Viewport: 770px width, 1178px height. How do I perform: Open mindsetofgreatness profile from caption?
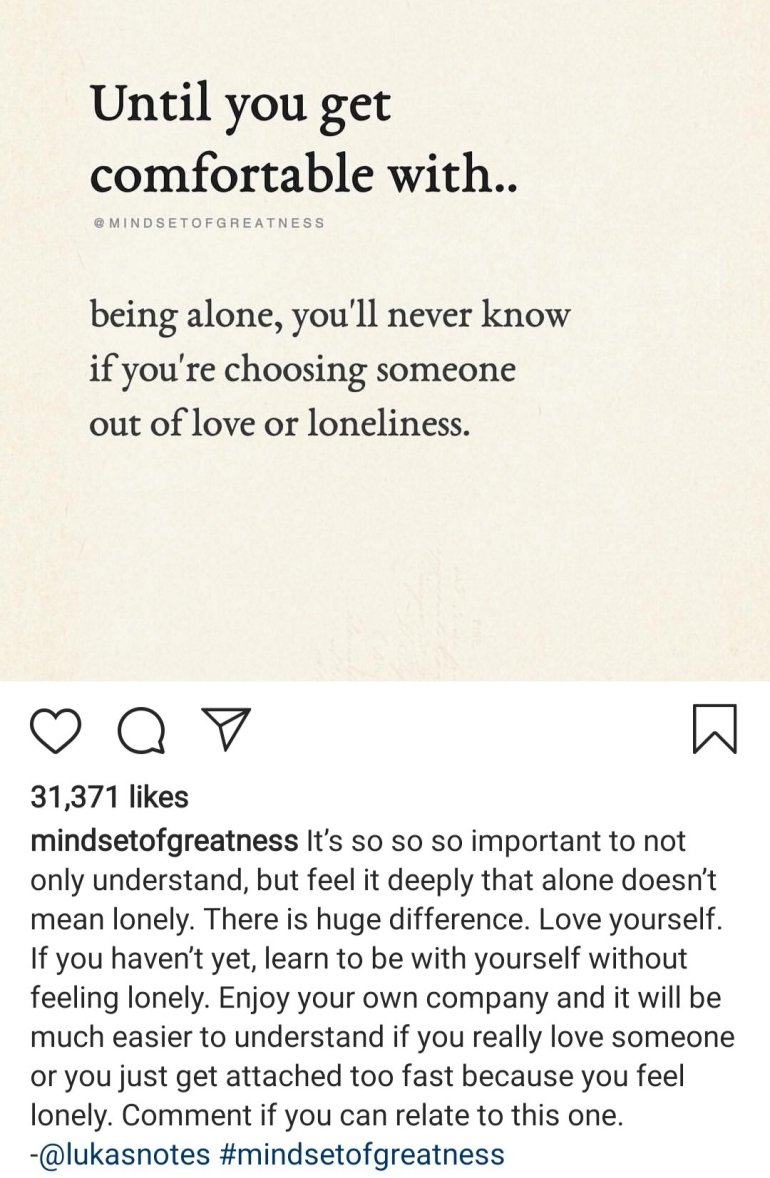pyautogui.click(x=165, y=840)
